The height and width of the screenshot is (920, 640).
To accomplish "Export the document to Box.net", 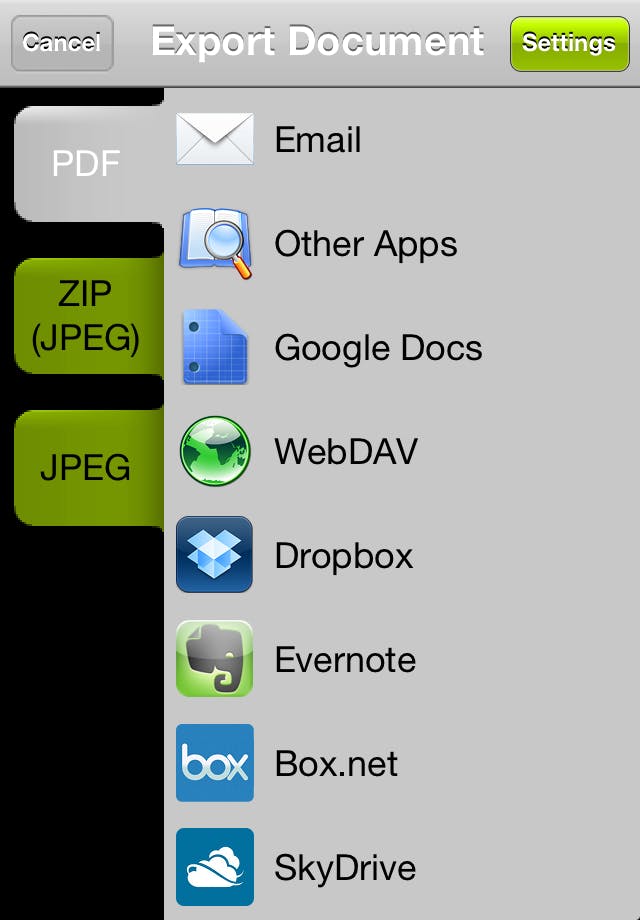I will click(400, 764).
